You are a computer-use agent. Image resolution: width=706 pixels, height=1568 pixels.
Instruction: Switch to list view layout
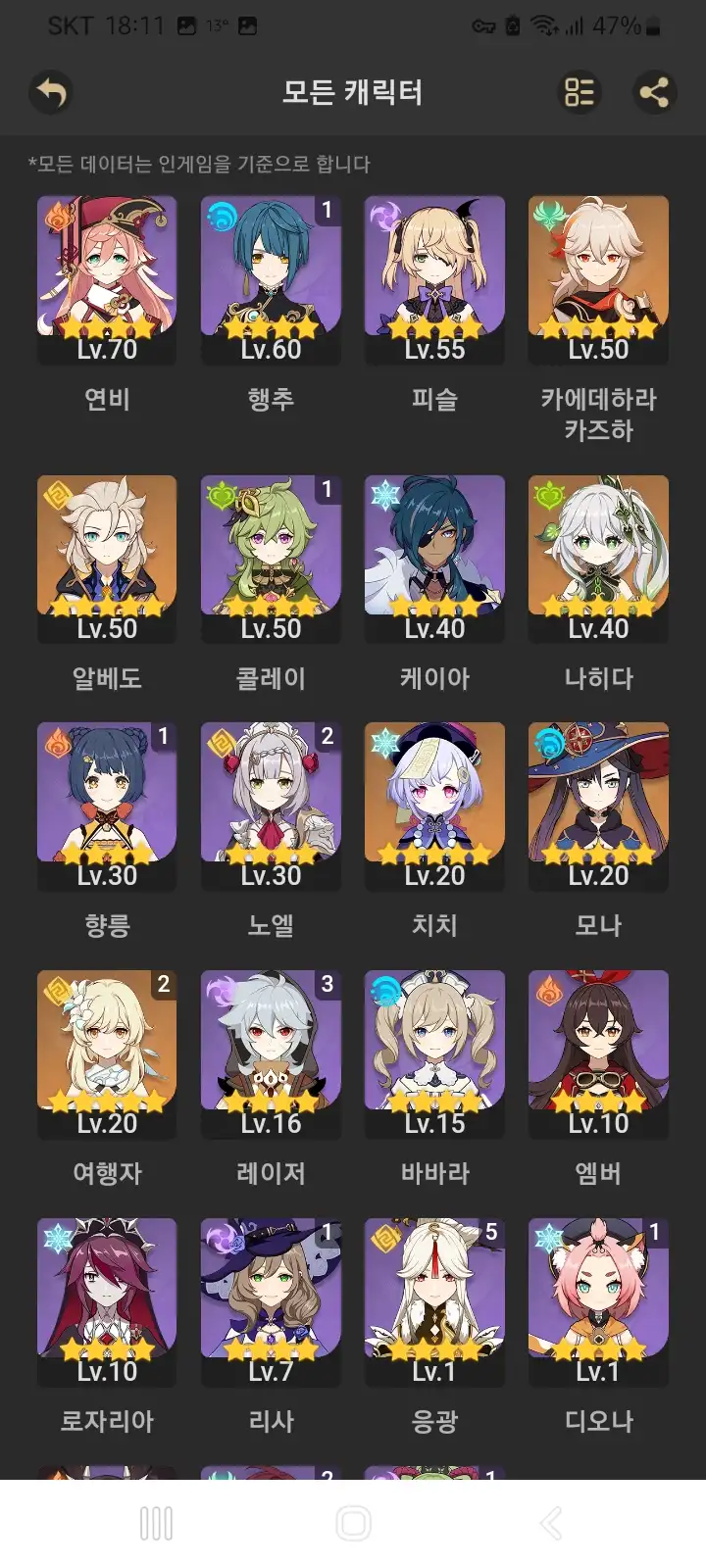pyautogui.click(x=579, y=93)
